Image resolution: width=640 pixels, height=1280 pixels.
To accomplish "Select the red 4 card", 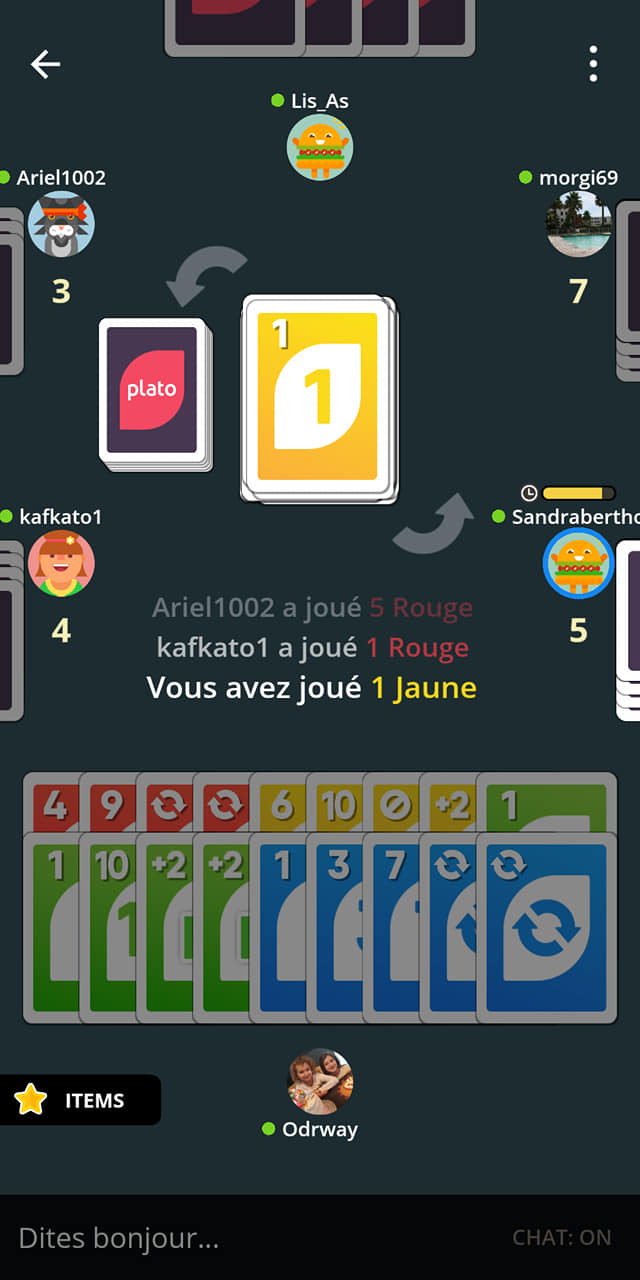I will tap(52, 804).
